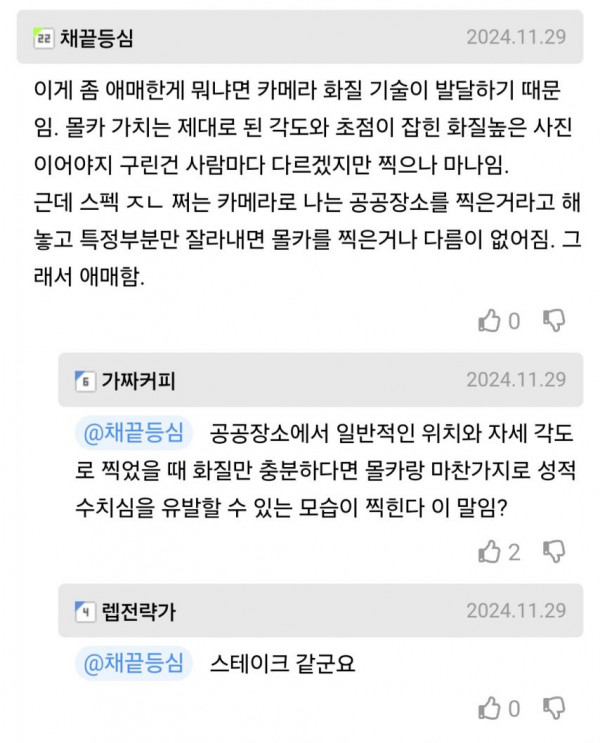The image size is (600, 743).
Task: Like the reply by 가짜커피
Action: (x=490, y=551)
